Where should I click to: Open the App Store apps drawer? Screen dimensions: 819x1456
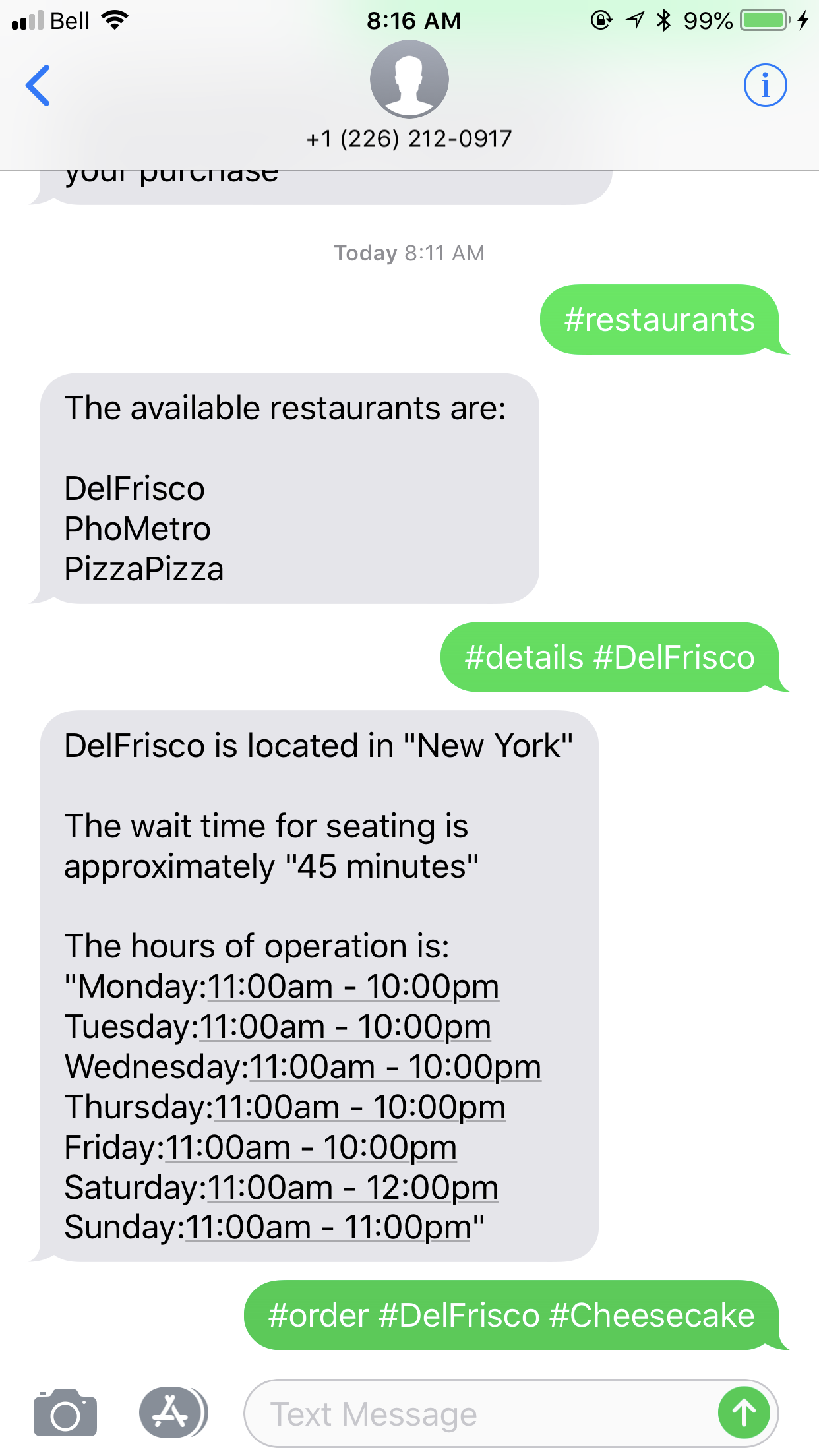click(171, 1413)
